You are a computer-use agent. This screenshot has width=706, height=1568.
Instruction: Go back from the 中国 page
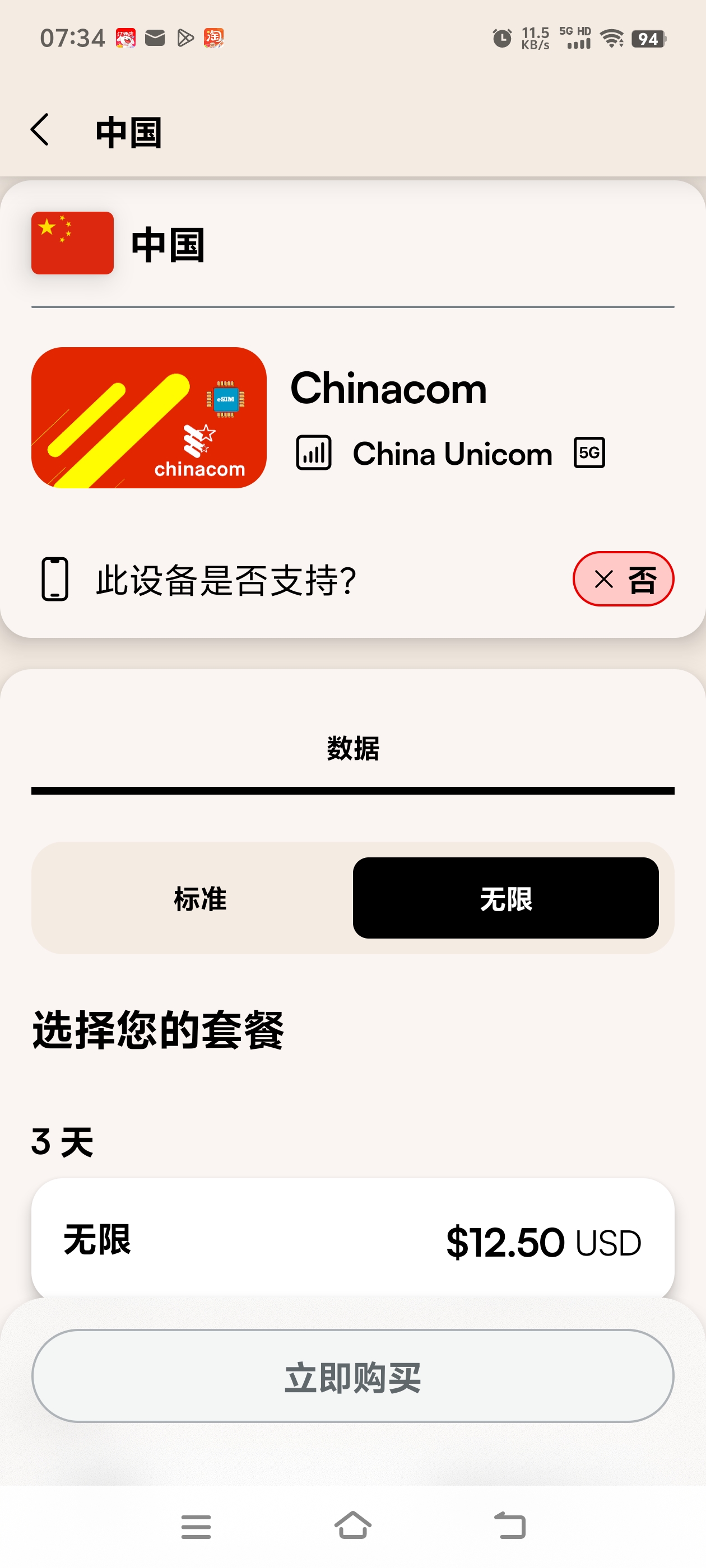(40, 130)
